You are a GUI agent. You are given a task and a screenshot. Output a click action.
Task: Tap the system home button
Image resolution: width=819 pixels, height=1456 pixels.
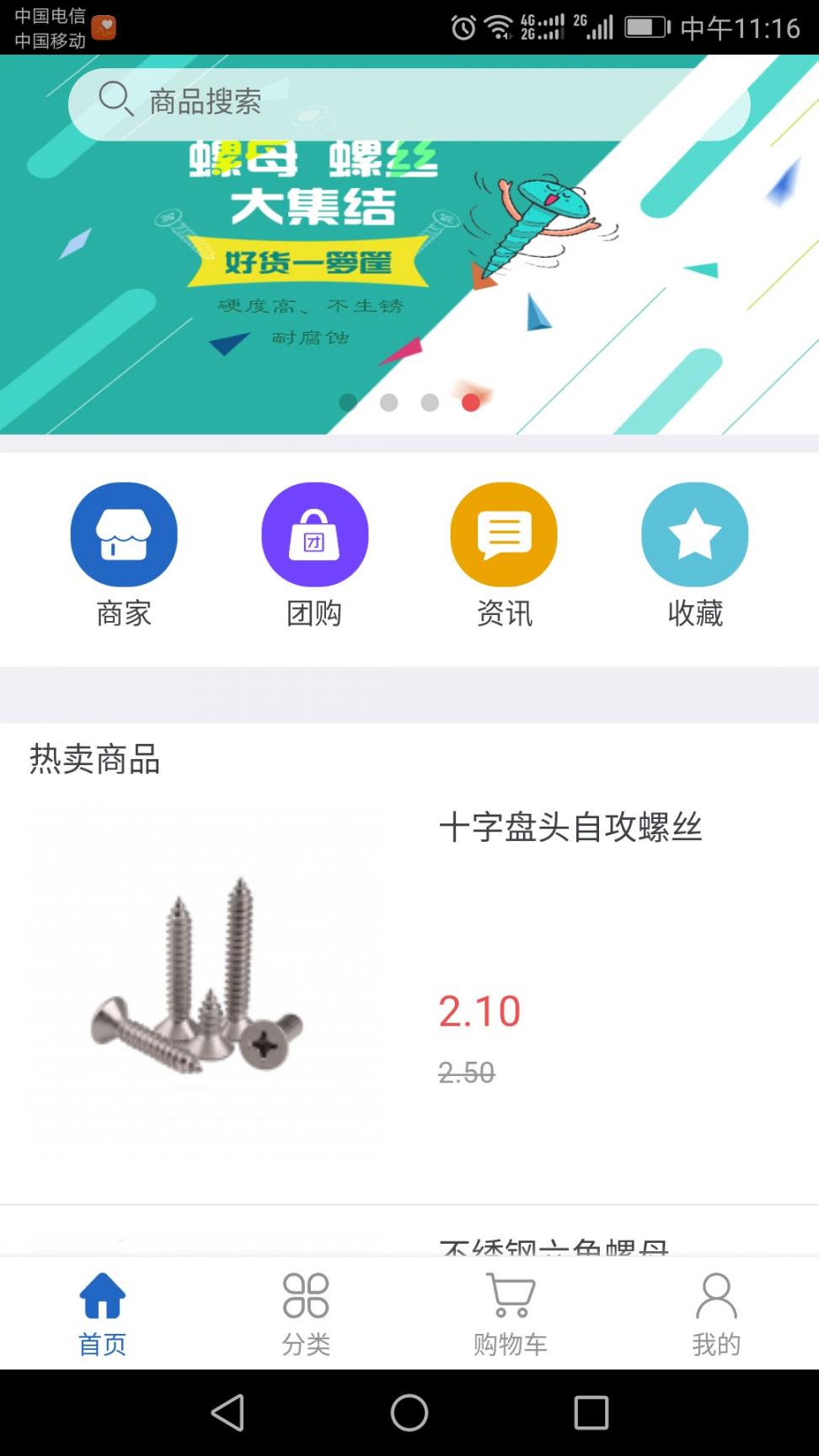409,1412
